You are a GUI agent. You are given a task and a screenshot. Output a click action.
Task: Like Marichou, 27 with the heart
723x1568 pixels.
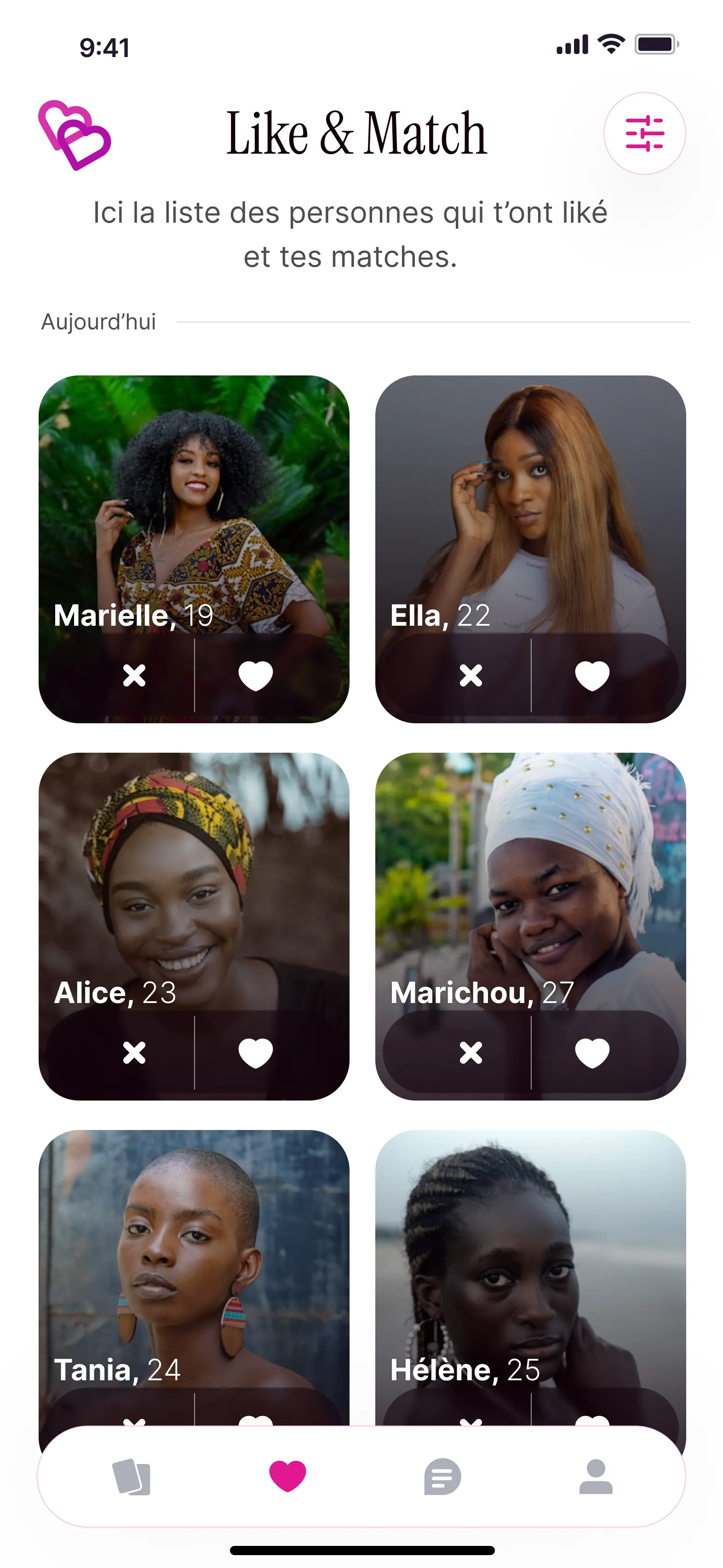(592, 1054)
